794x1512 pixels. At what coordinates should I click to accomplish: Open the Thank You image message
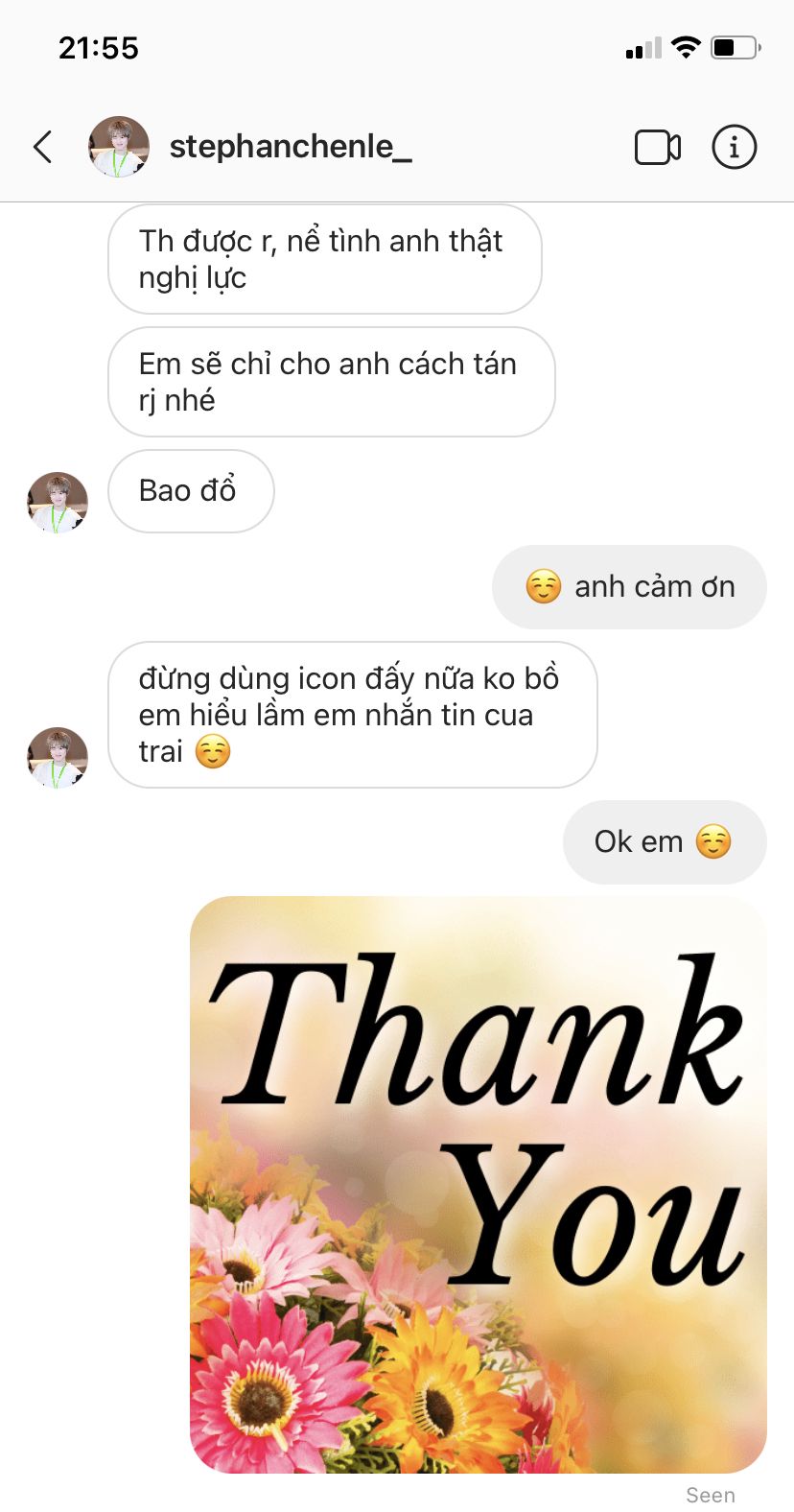pyautogui.click(x=478, y=1184)
